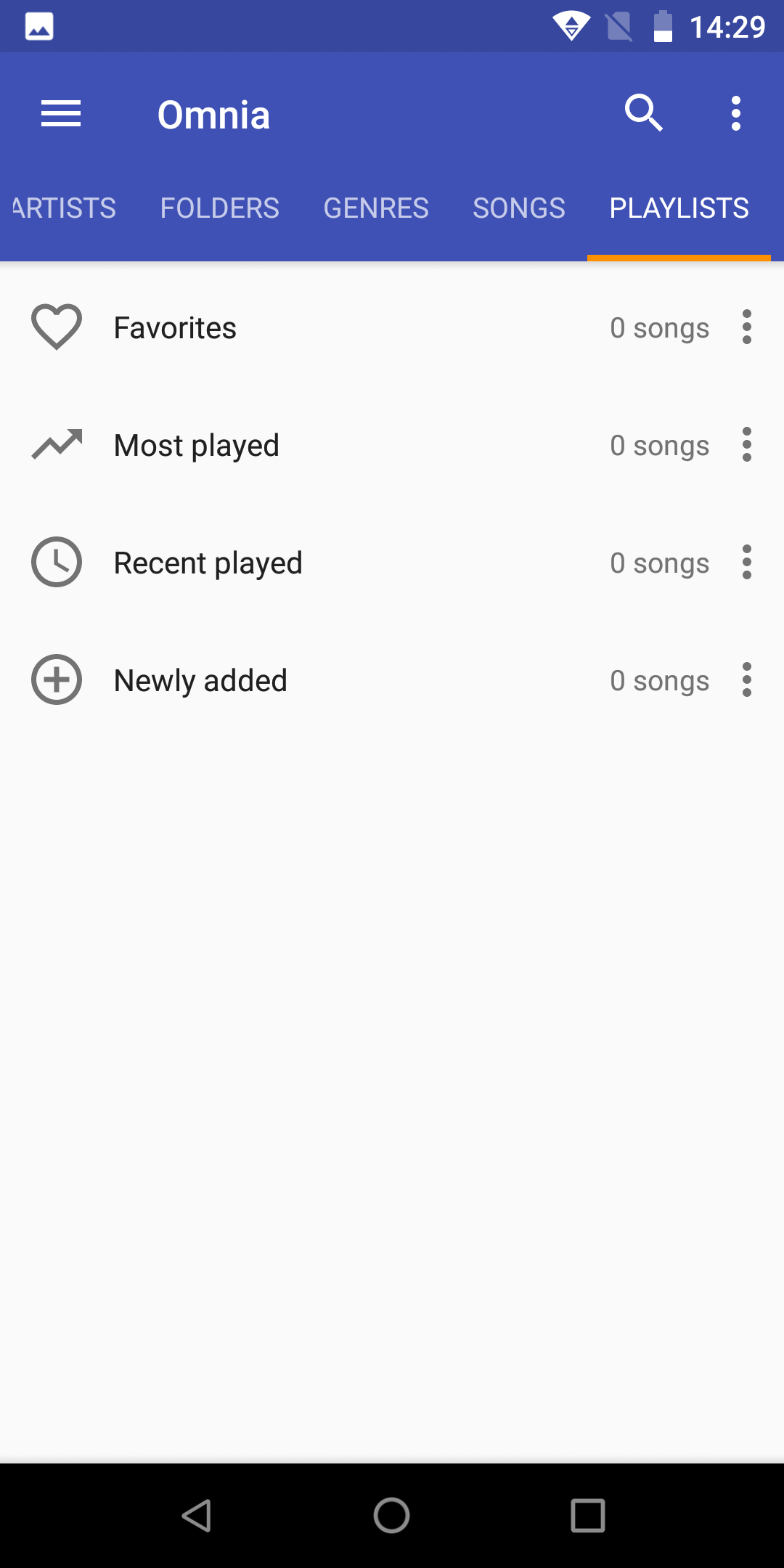Open the search icon in app bar
The width and height of the screenshot is (784, 1568).
coord(644,113)
